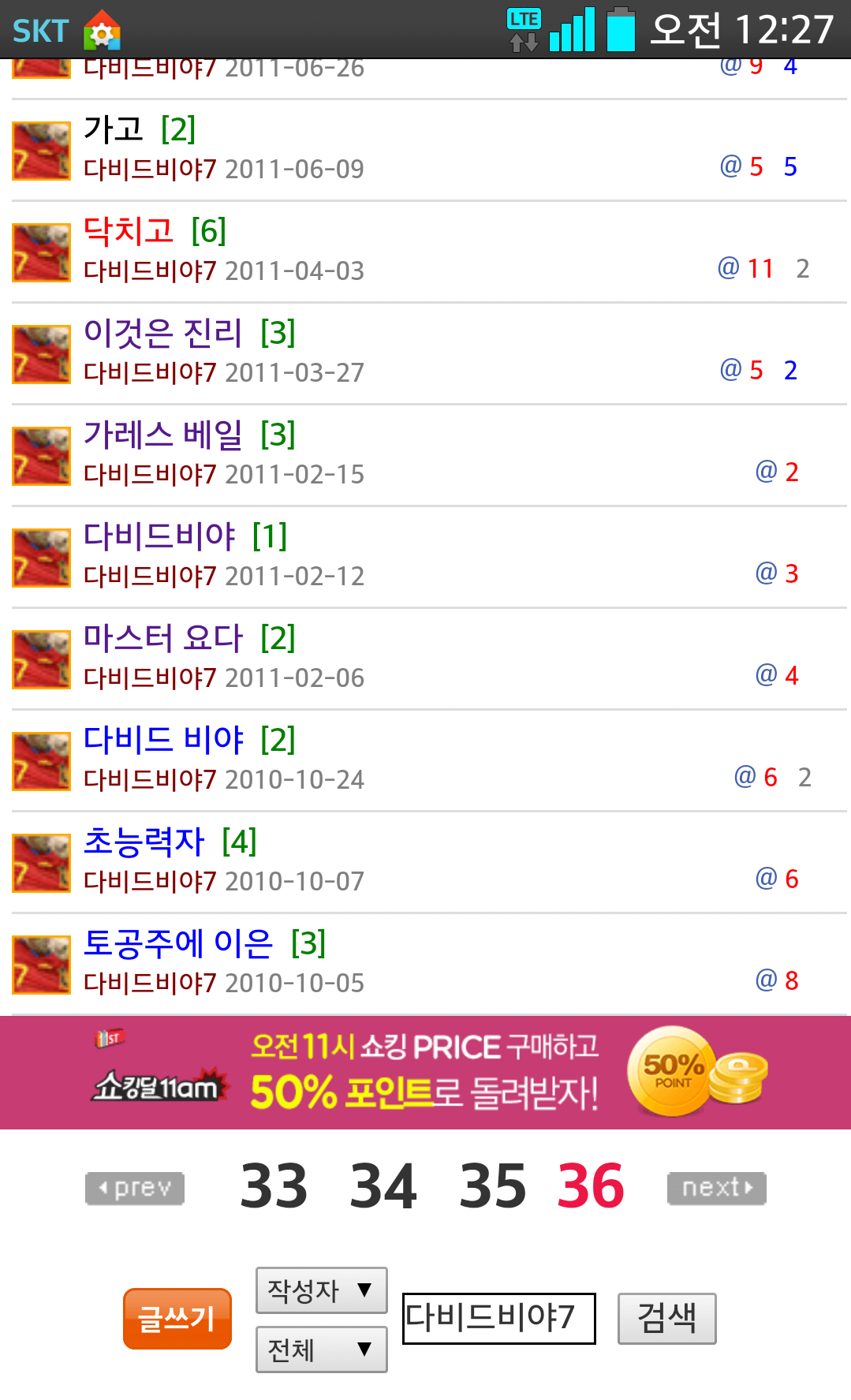Open the post 다비드 비야 dated 2010-10-24

tap(163, 740)
